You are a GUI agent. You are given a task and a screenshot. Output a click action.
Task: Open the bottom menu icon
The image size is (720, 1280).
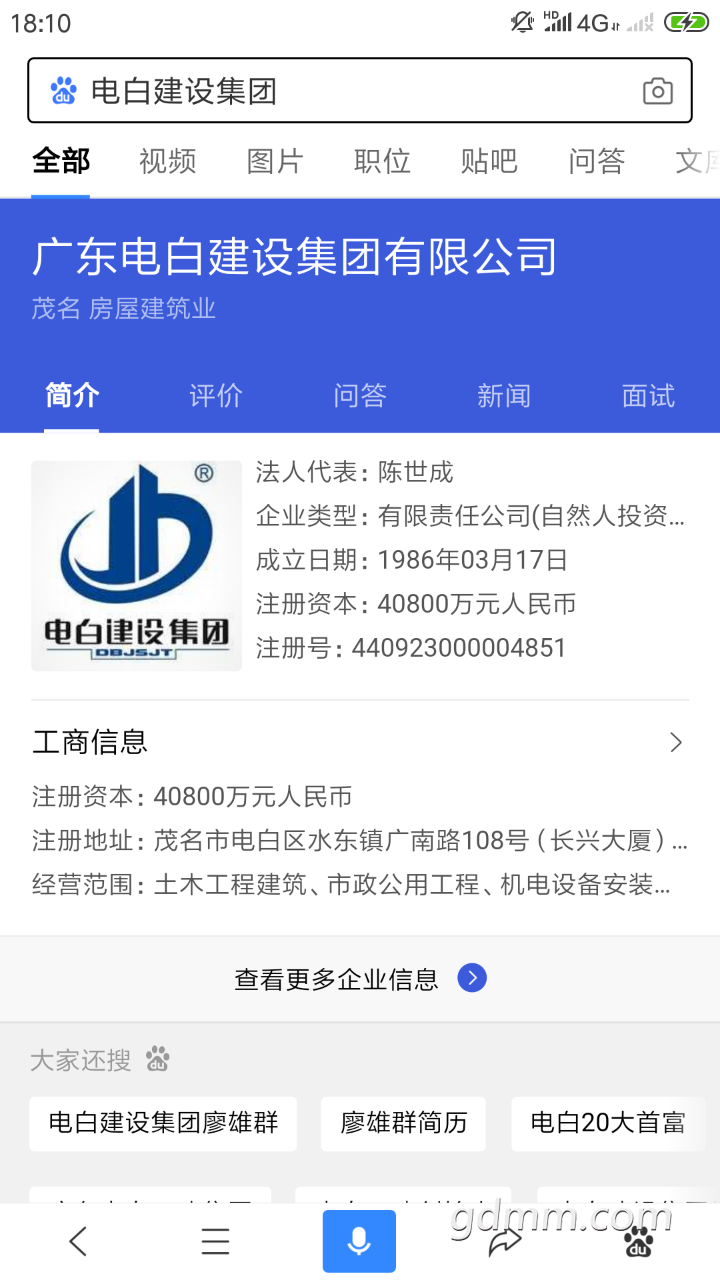tap(216, 1241)
